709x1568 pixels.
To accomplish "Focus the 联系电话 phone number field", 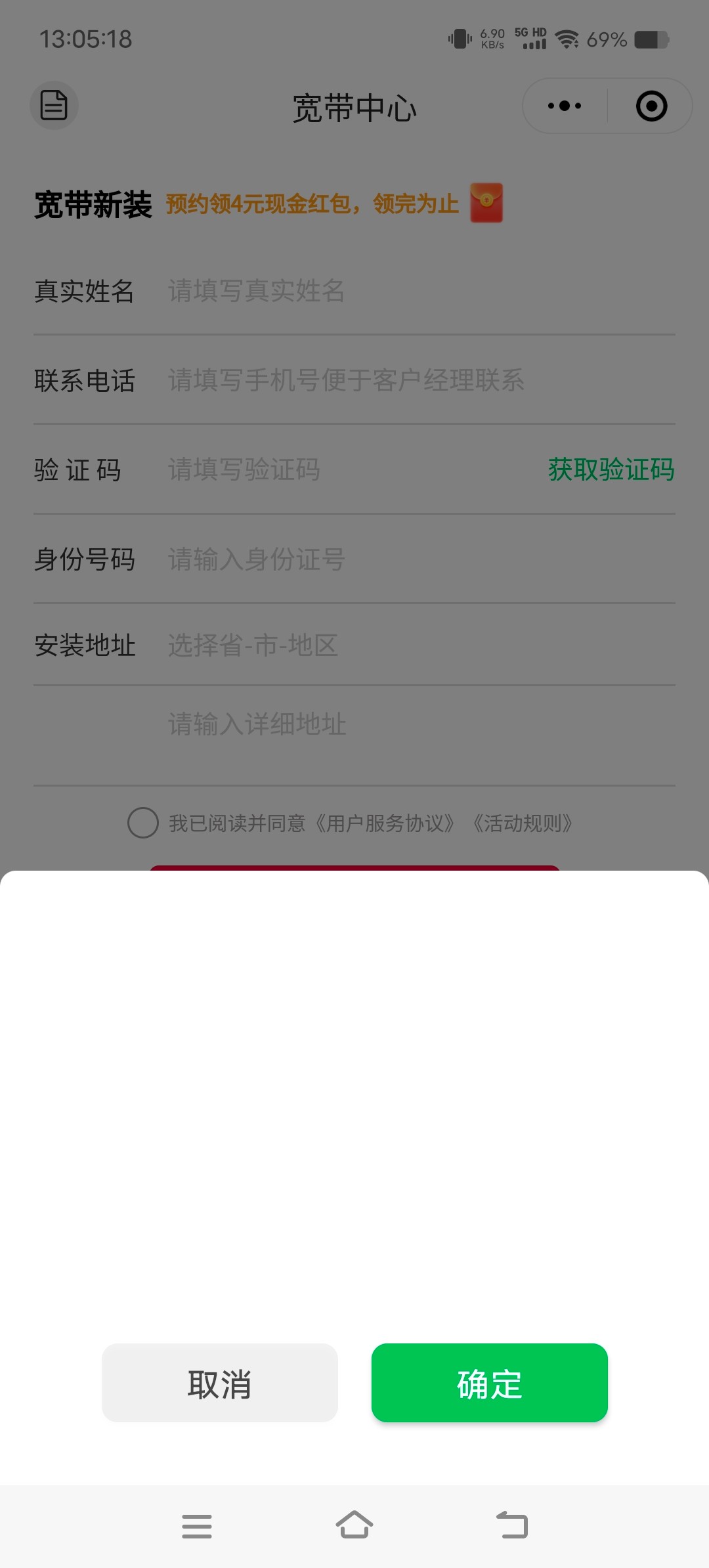I will click(x=394, y=380).
